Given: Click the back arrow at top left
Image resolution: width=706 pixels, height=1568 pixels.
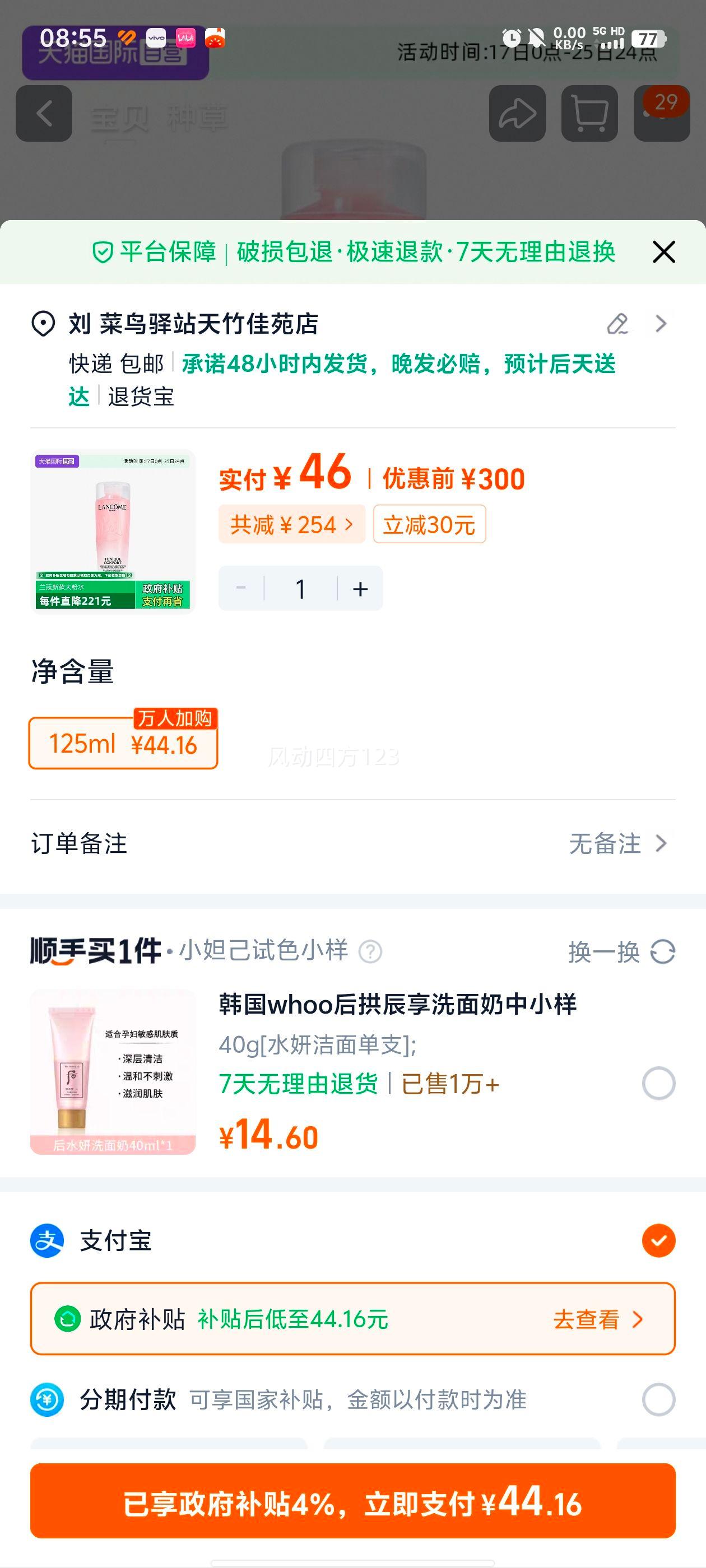Looking at the screenshot, I should 44,113.
